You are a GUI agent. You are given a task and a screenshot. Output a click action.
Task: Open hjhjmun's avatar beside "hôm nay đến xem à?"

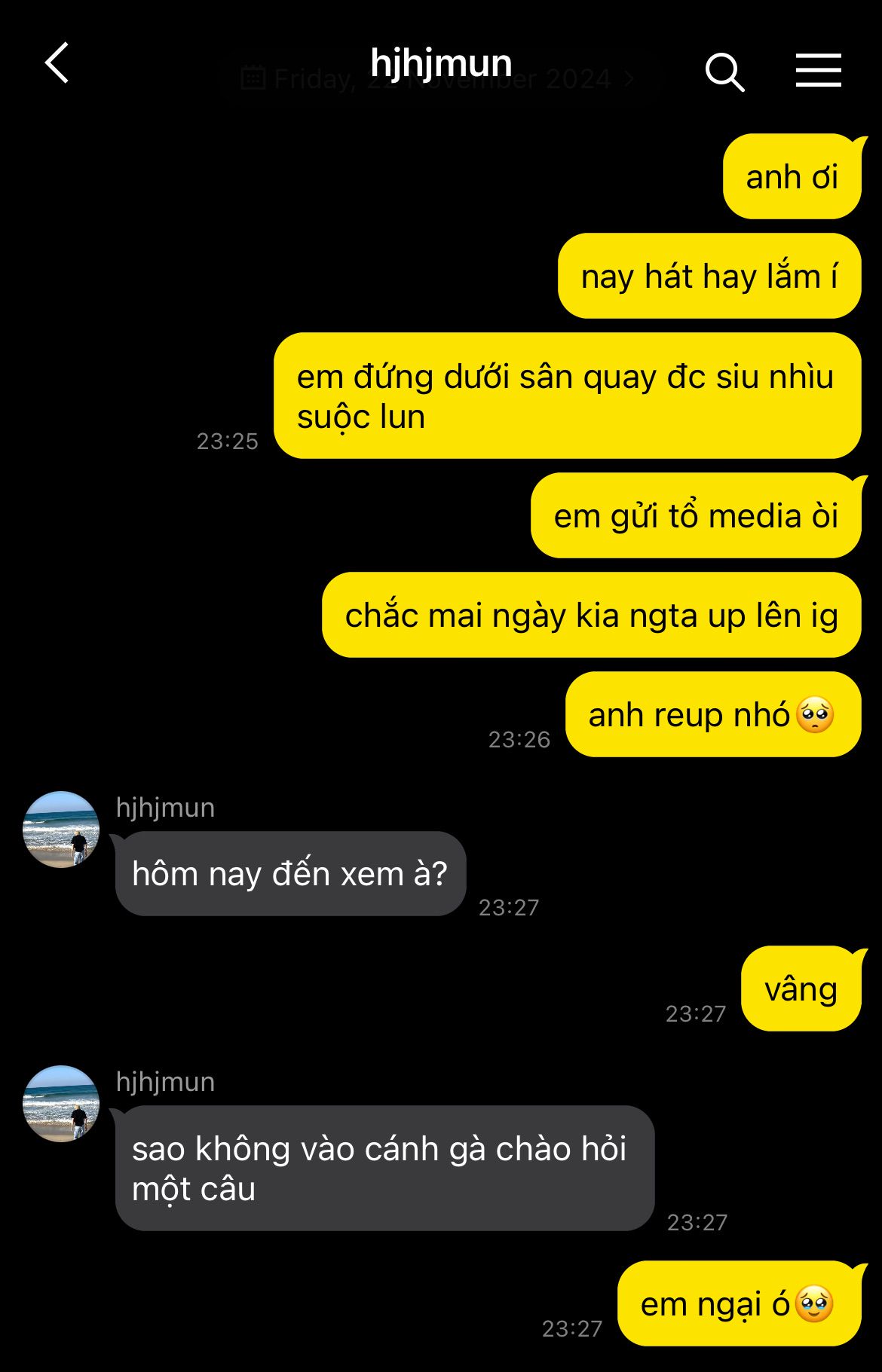tap(61, 829)
